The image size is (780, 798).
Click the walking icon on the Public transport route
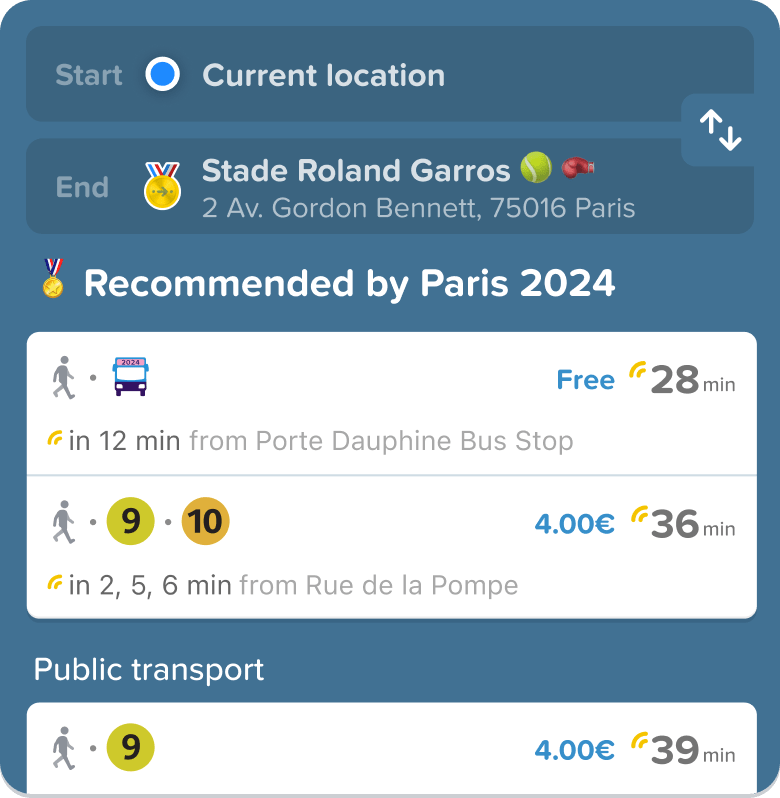click(x=63, y=745)
